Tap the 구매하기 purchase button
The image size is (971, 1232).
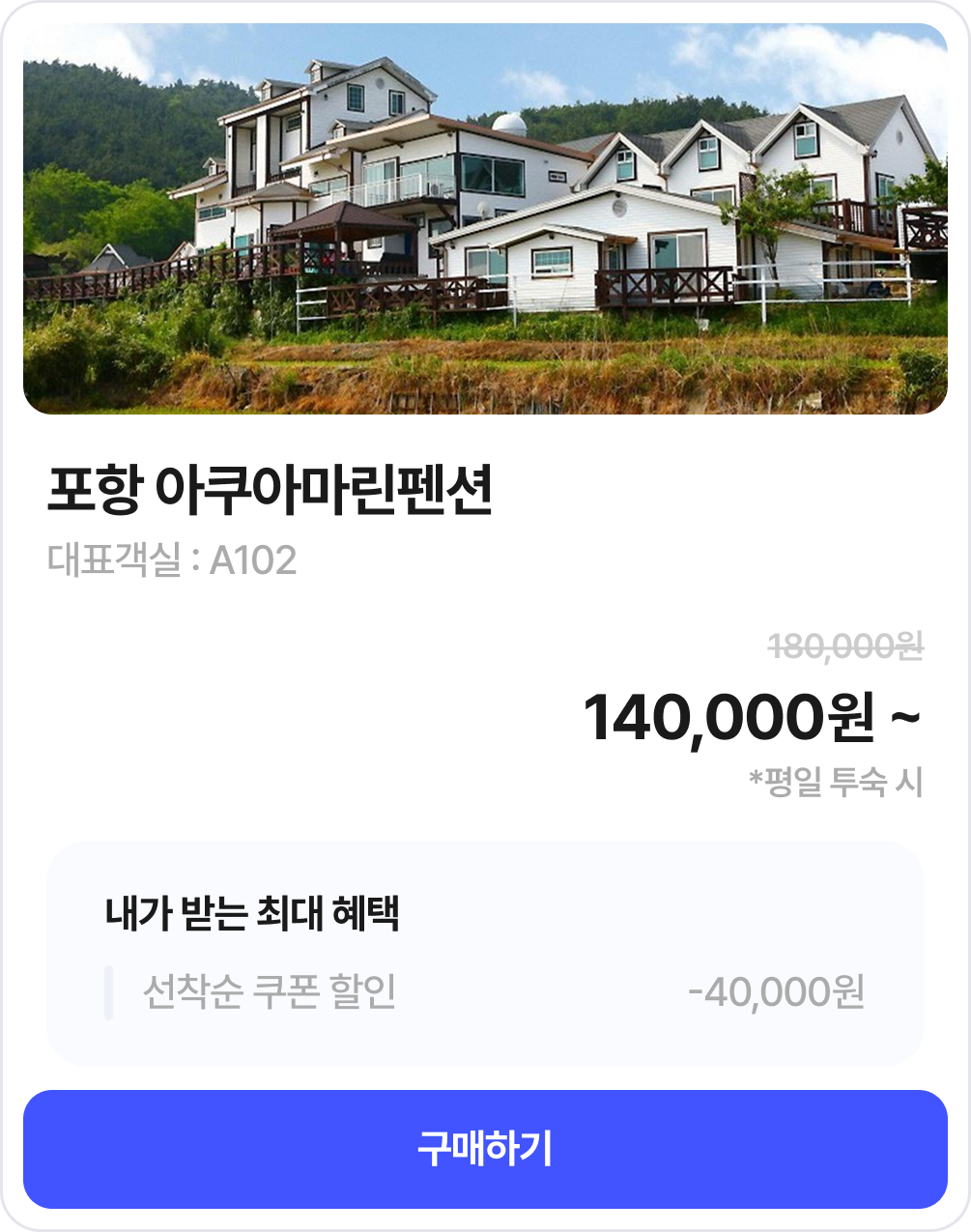pos(485,1149)
